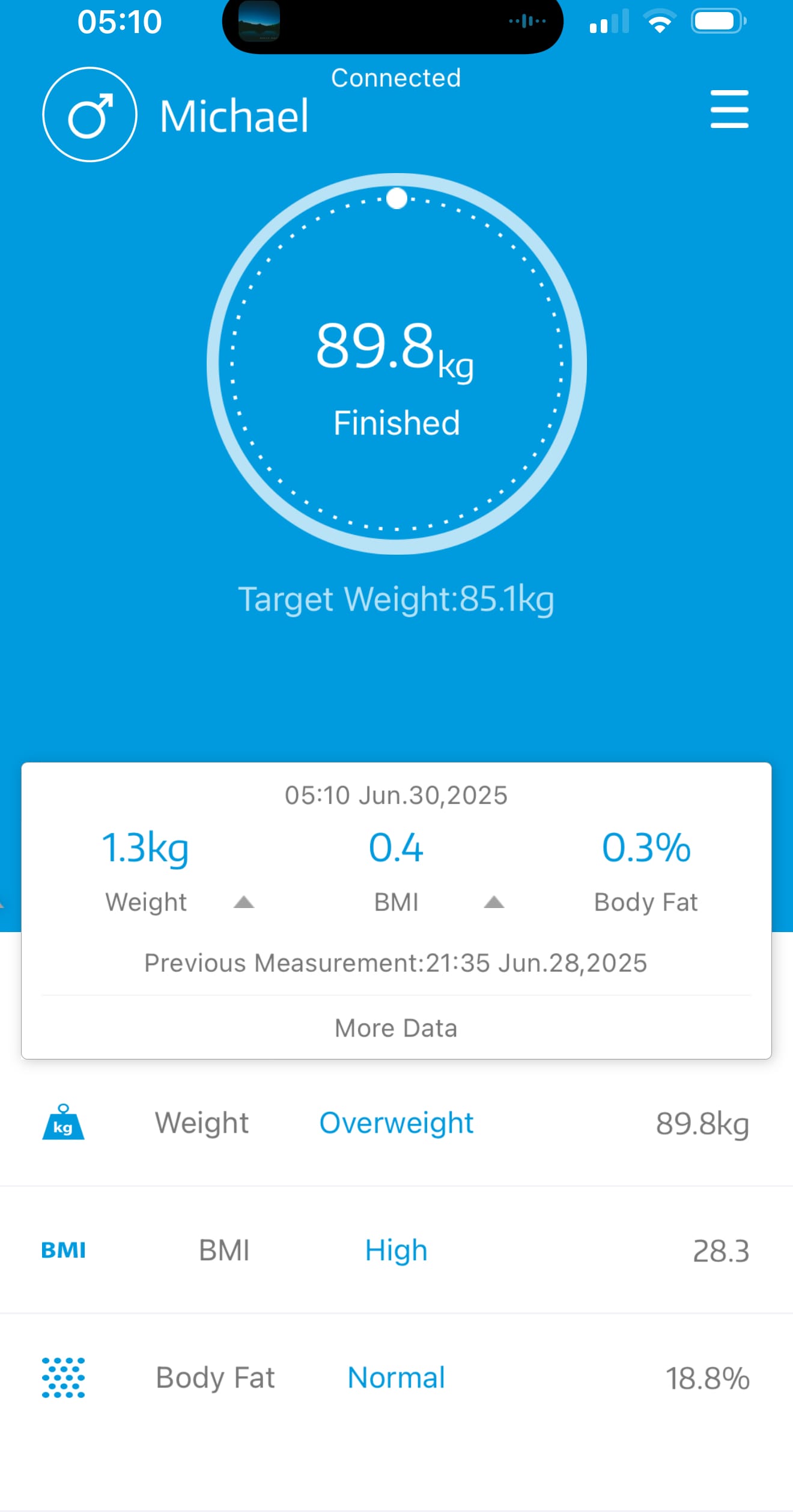Image resolution: width=793 pixels, height=1512 pixels.
Task: Open the hamburger menu
Action: click(729, 109)
